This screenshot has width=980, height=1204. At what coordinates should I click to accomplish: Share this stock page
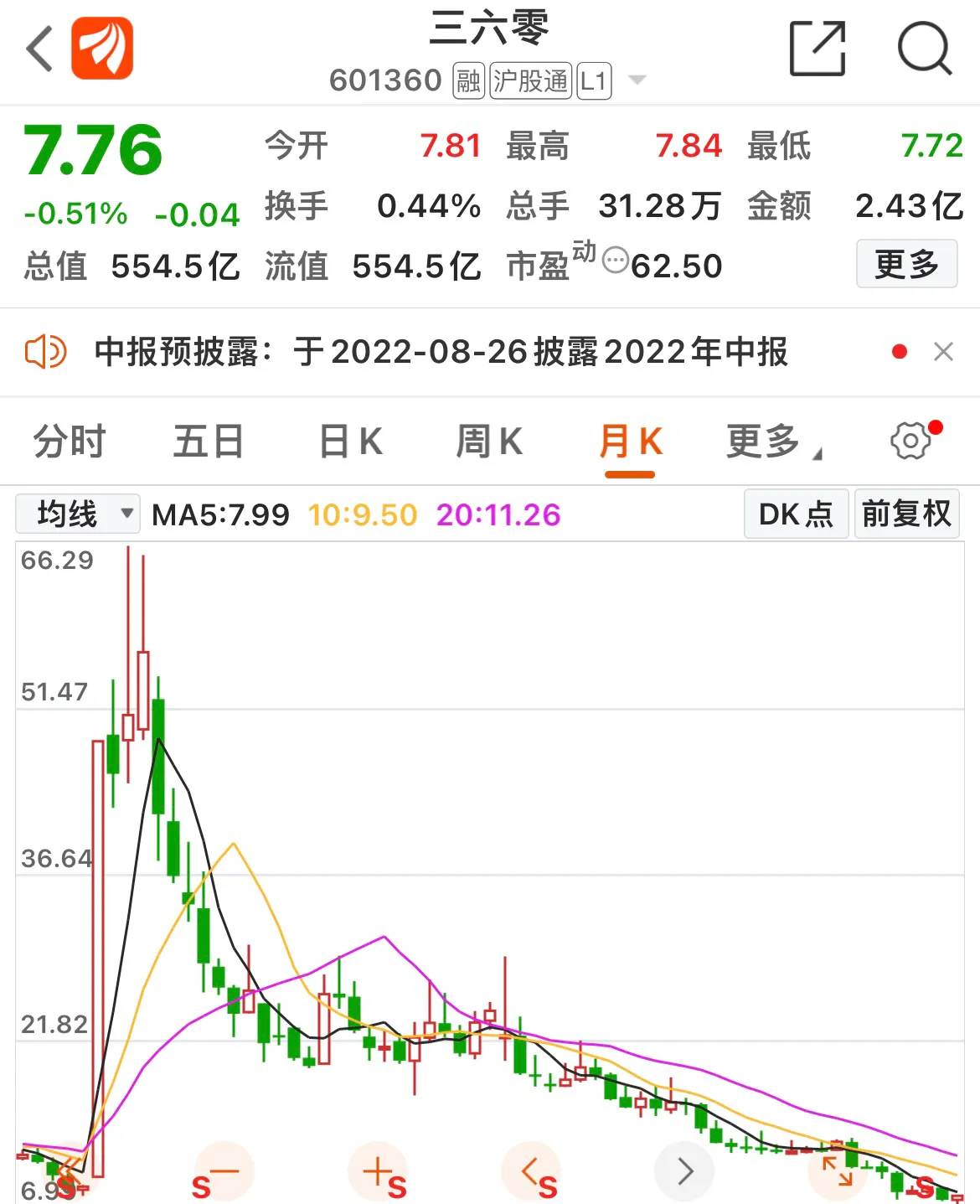click(x=818, y=49)
